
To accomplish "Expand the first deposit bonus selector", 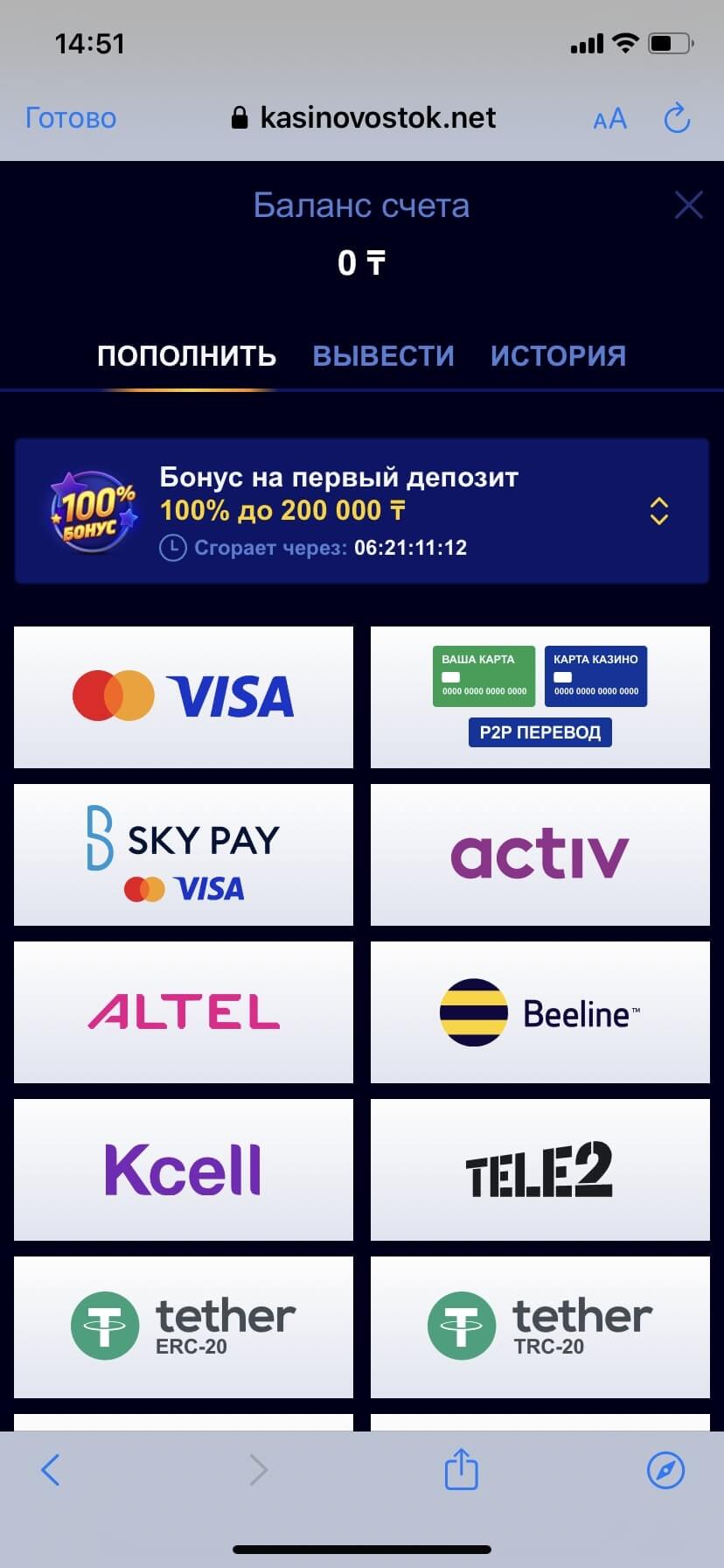I will pos(659,511).
